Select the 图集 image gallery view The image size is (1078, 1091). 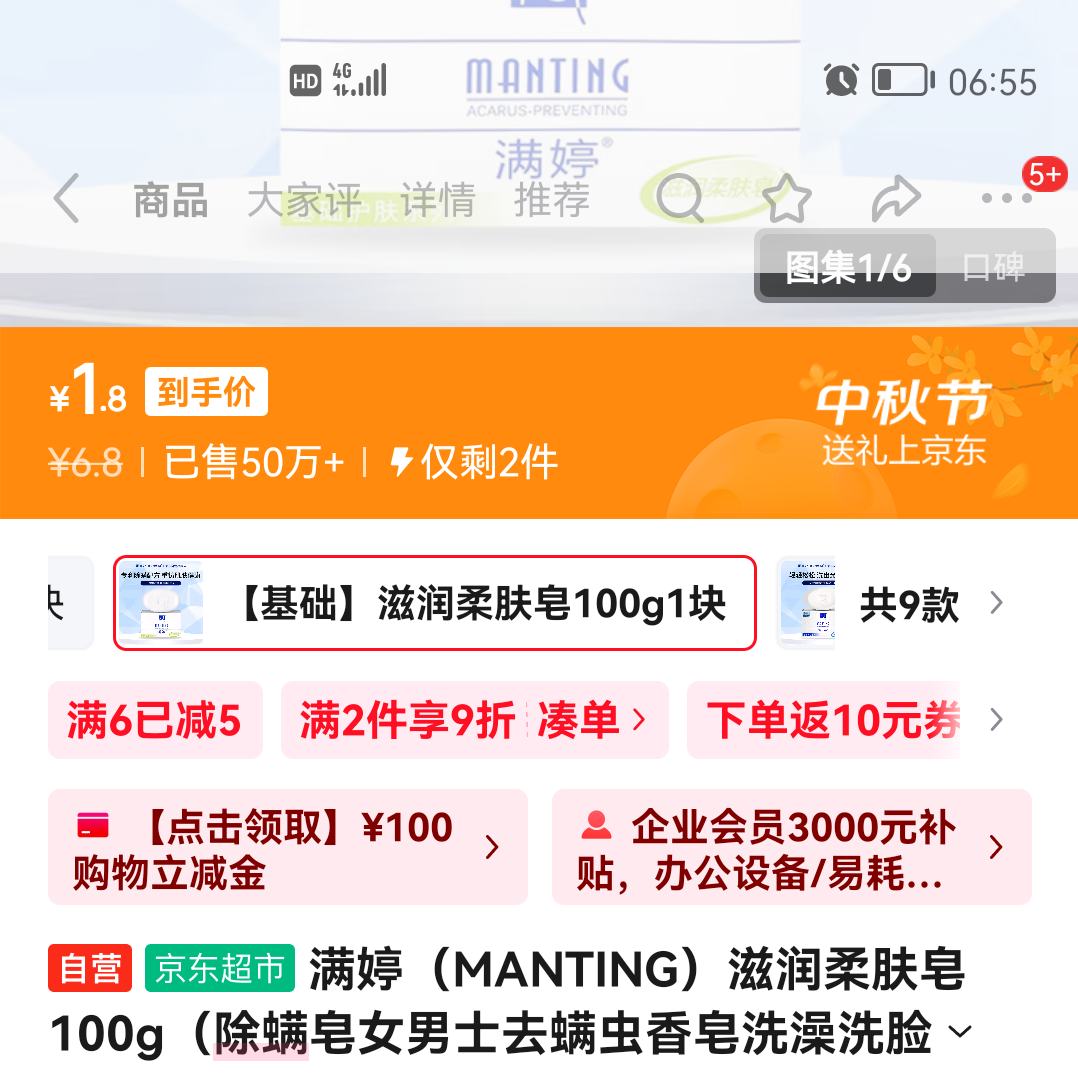(847, 267)
